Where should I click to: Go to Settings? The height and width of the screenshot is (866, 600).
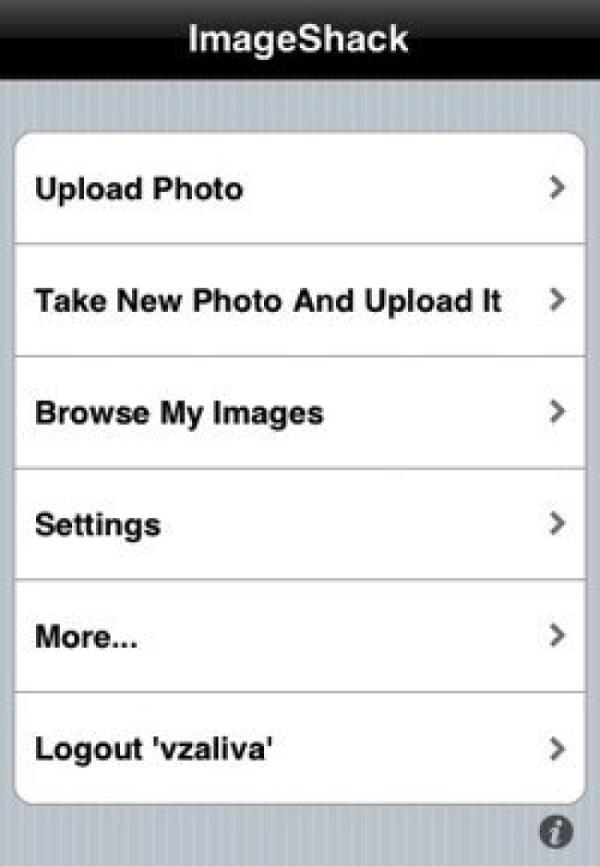(x=299, y=524)
